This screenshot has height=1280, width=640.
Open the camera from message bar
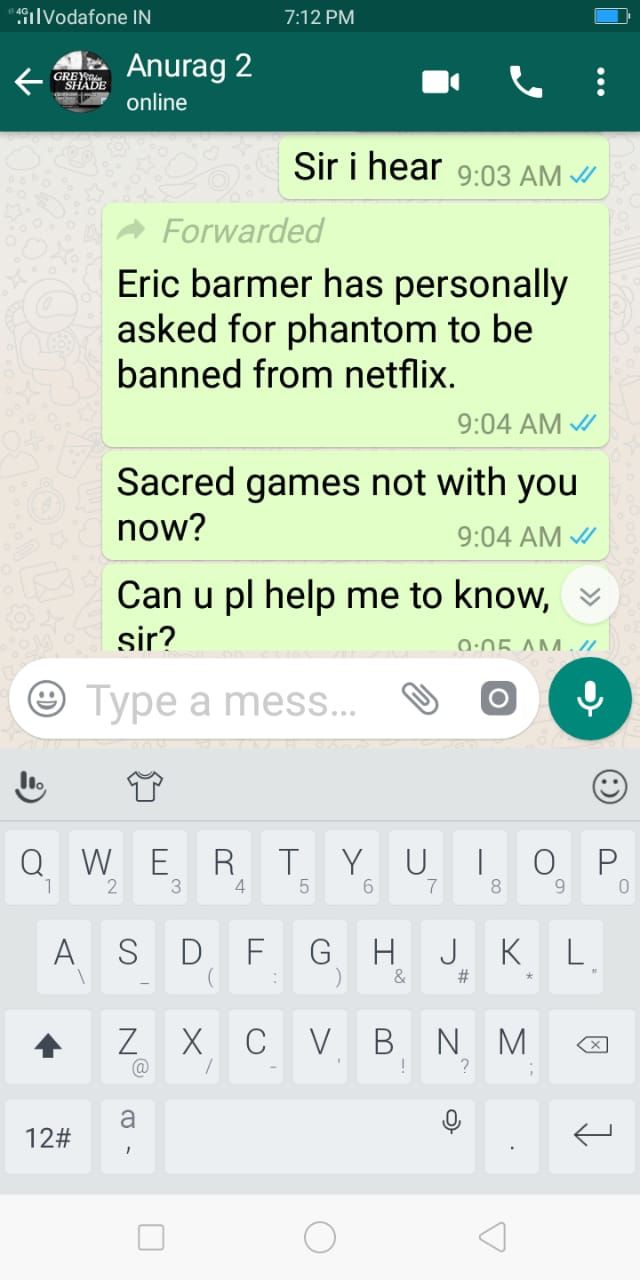(498, 699)
